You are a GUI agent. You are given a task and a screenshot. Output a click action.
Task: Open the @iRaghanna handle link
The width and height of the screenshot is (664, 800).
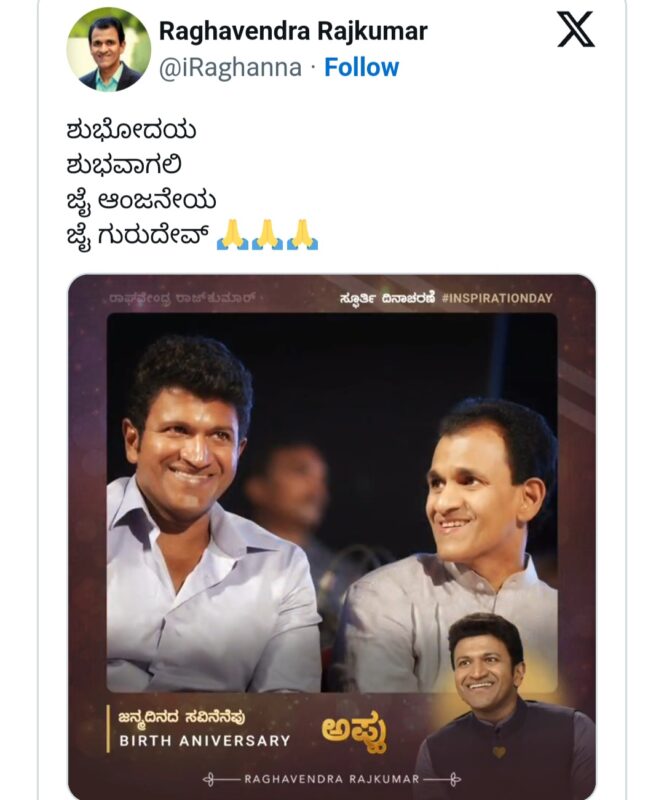coord(230,68)
